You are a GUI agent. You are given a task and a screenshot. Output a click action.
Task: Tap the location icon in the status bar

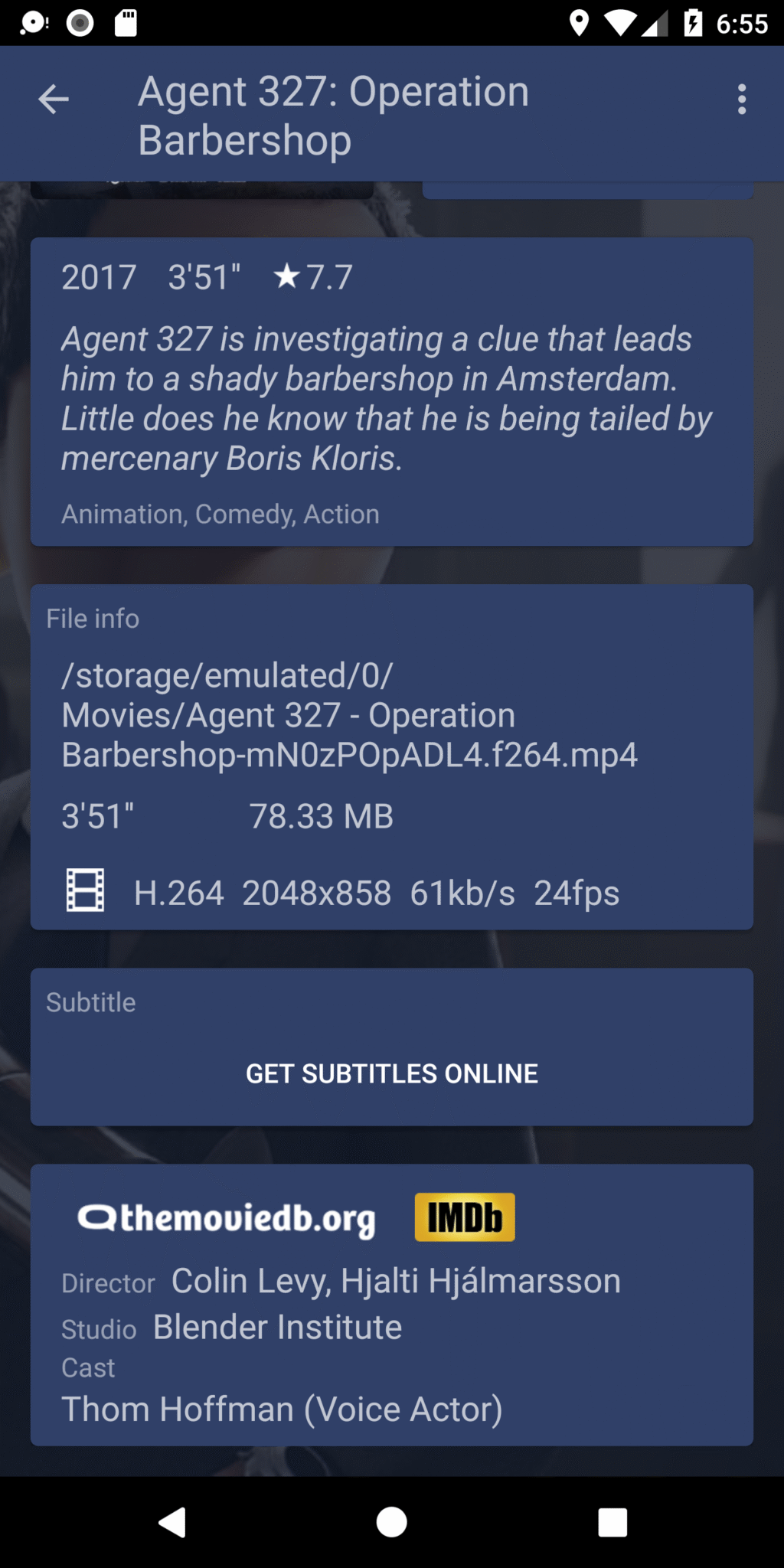pyautogui.click(x=581, y=23)
